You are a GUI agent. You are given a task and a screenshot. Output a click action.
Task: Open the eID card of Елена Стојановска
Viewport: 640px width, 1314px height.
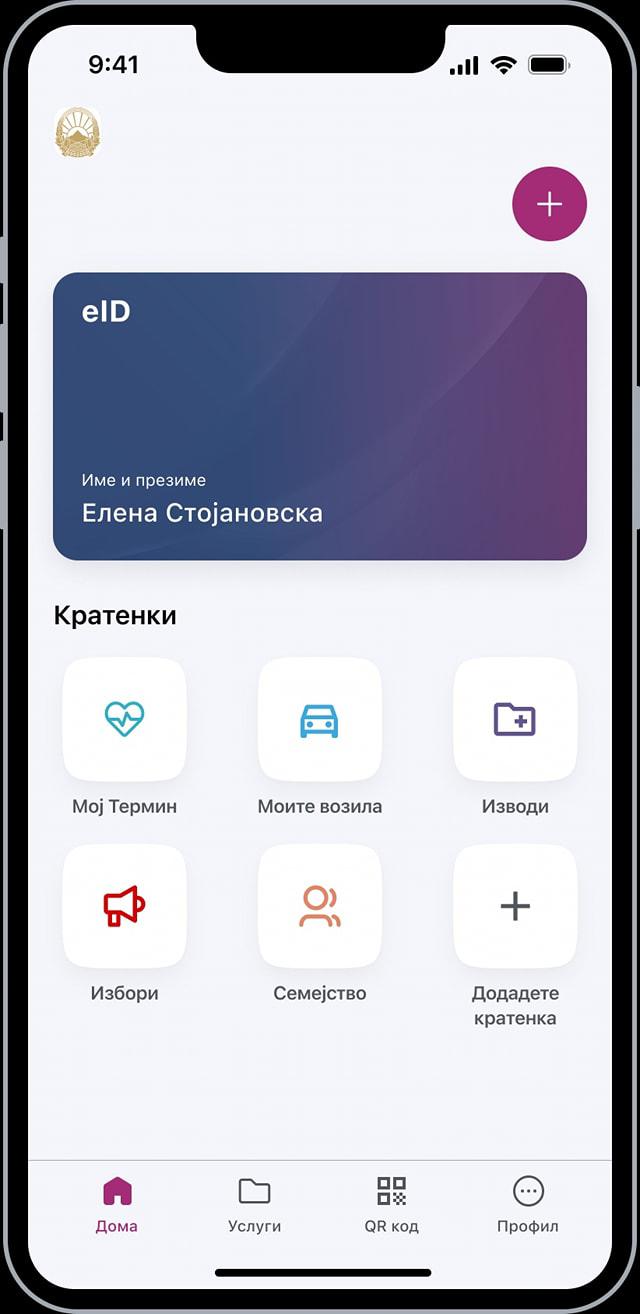320,416
